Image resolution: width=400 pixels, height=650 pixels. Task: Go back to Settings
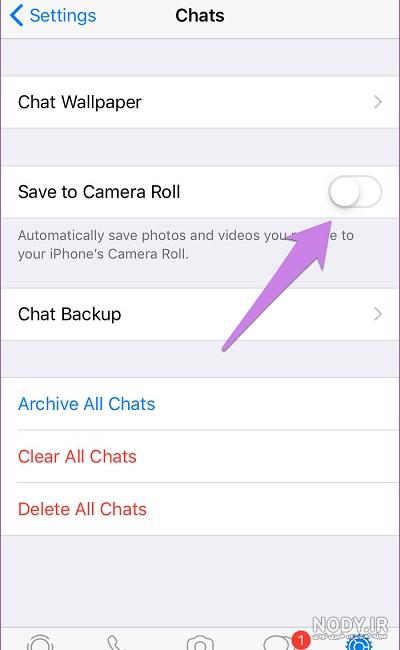coord(53,16)
